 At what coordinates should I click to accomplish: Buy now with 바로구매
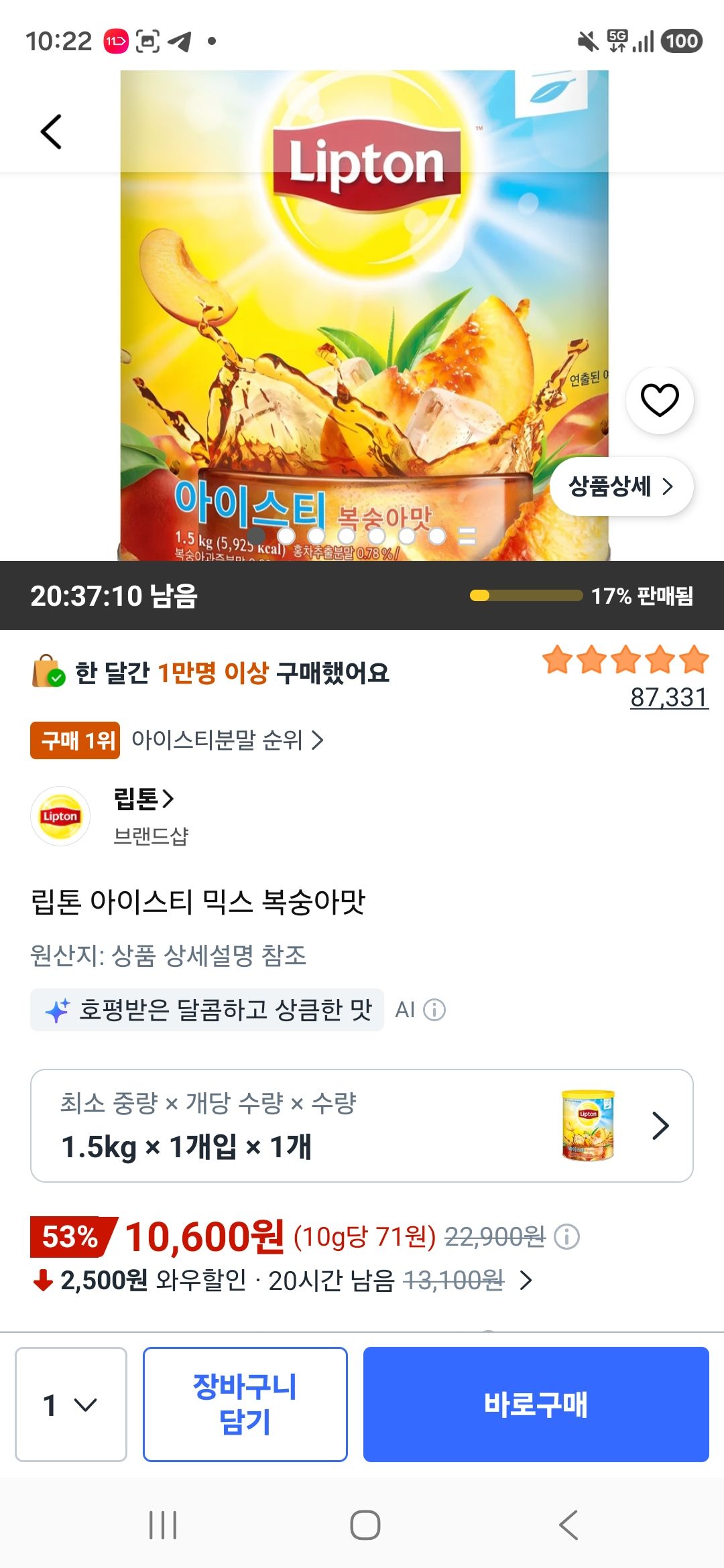[536, 1404]
